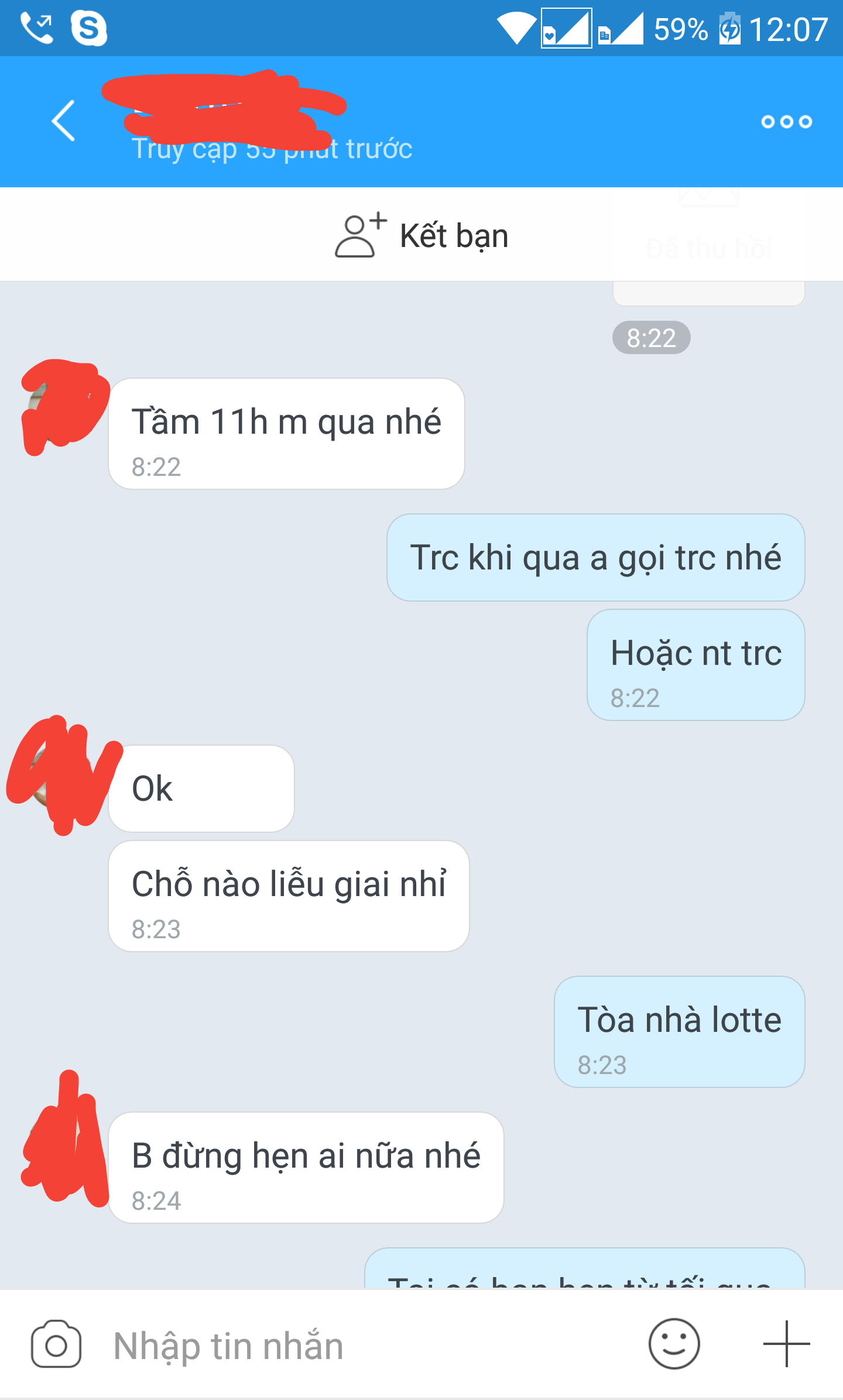Tap Kết bạn to add friend
This screenshot has height=1400, width=843.
(421, 235)
